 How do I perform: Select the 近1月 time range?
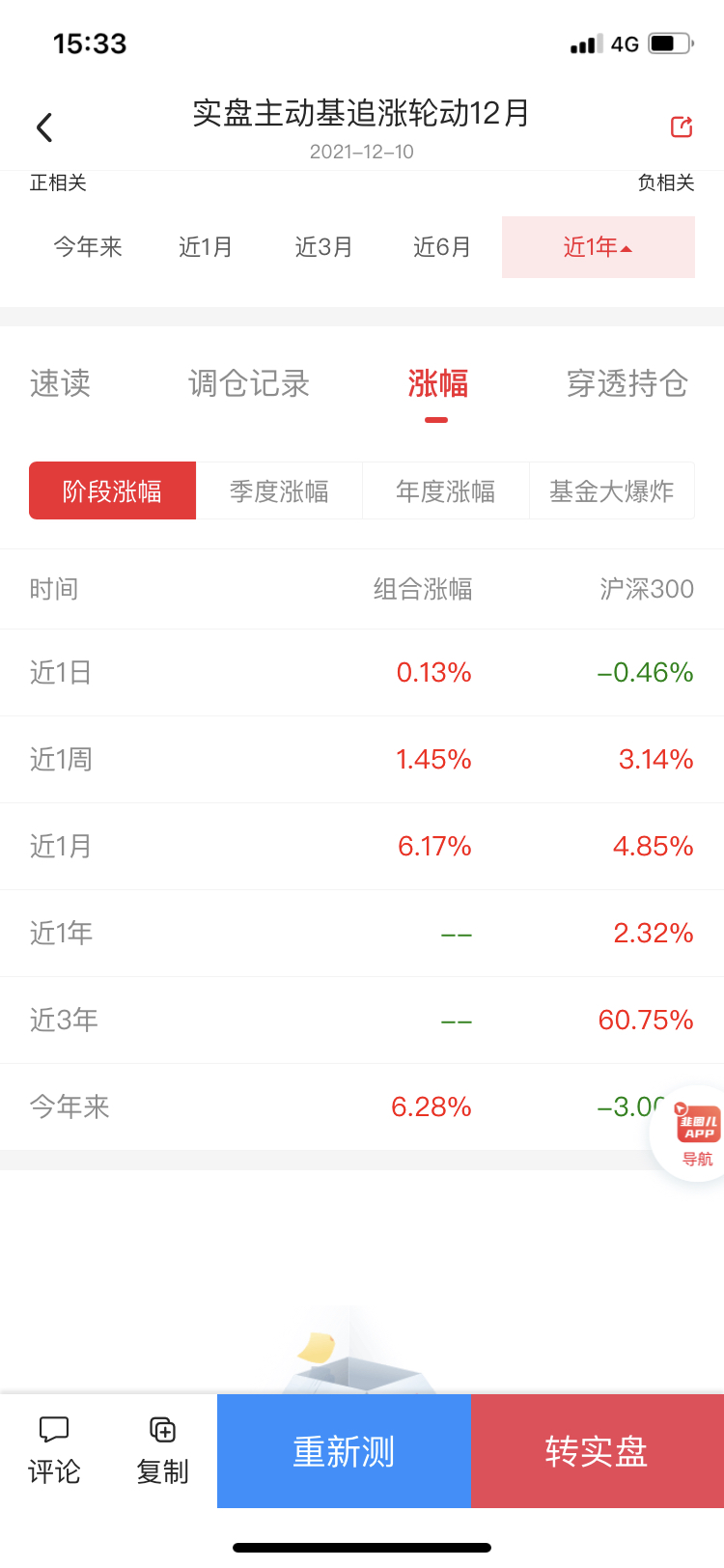click(206, 247)
